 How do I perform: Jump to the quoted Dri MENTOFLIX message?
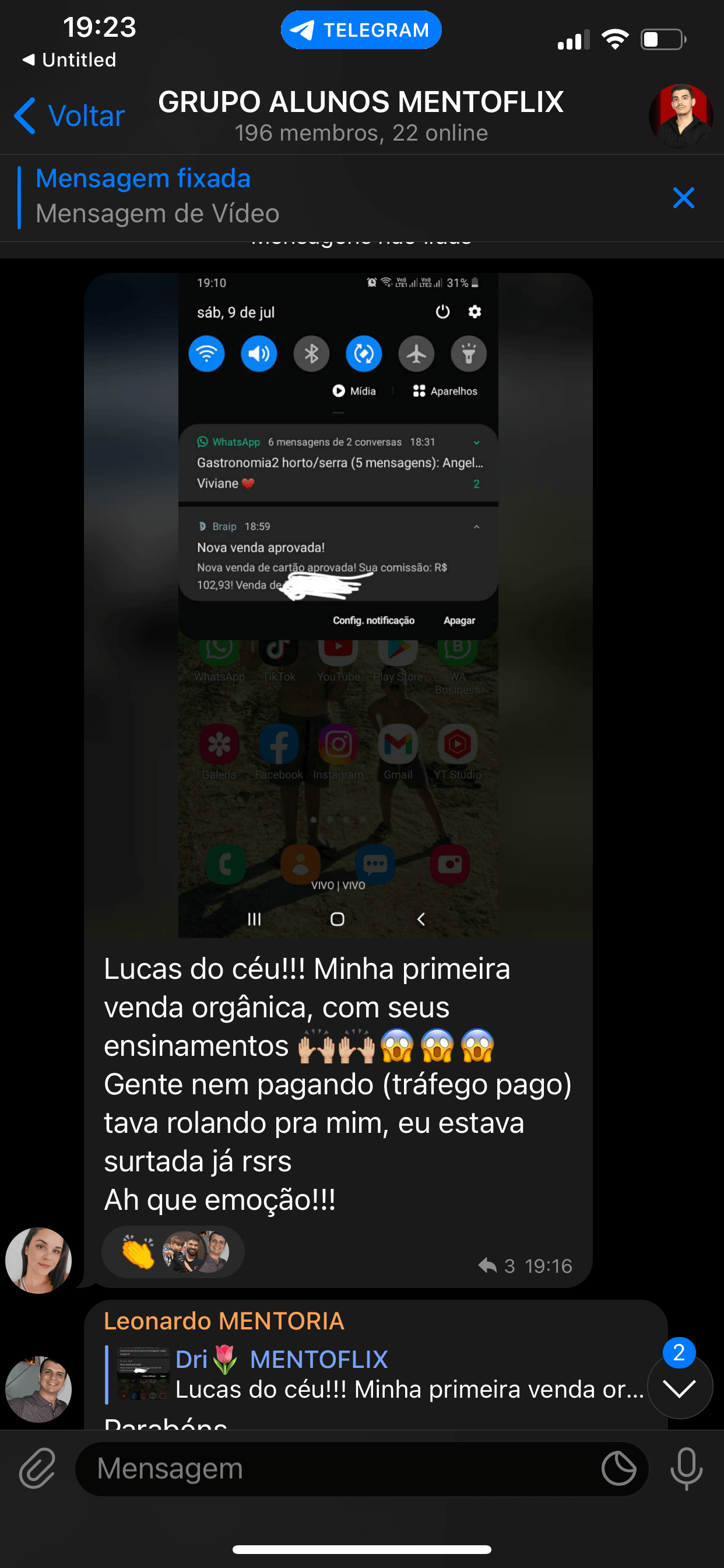coord(377,1375)
